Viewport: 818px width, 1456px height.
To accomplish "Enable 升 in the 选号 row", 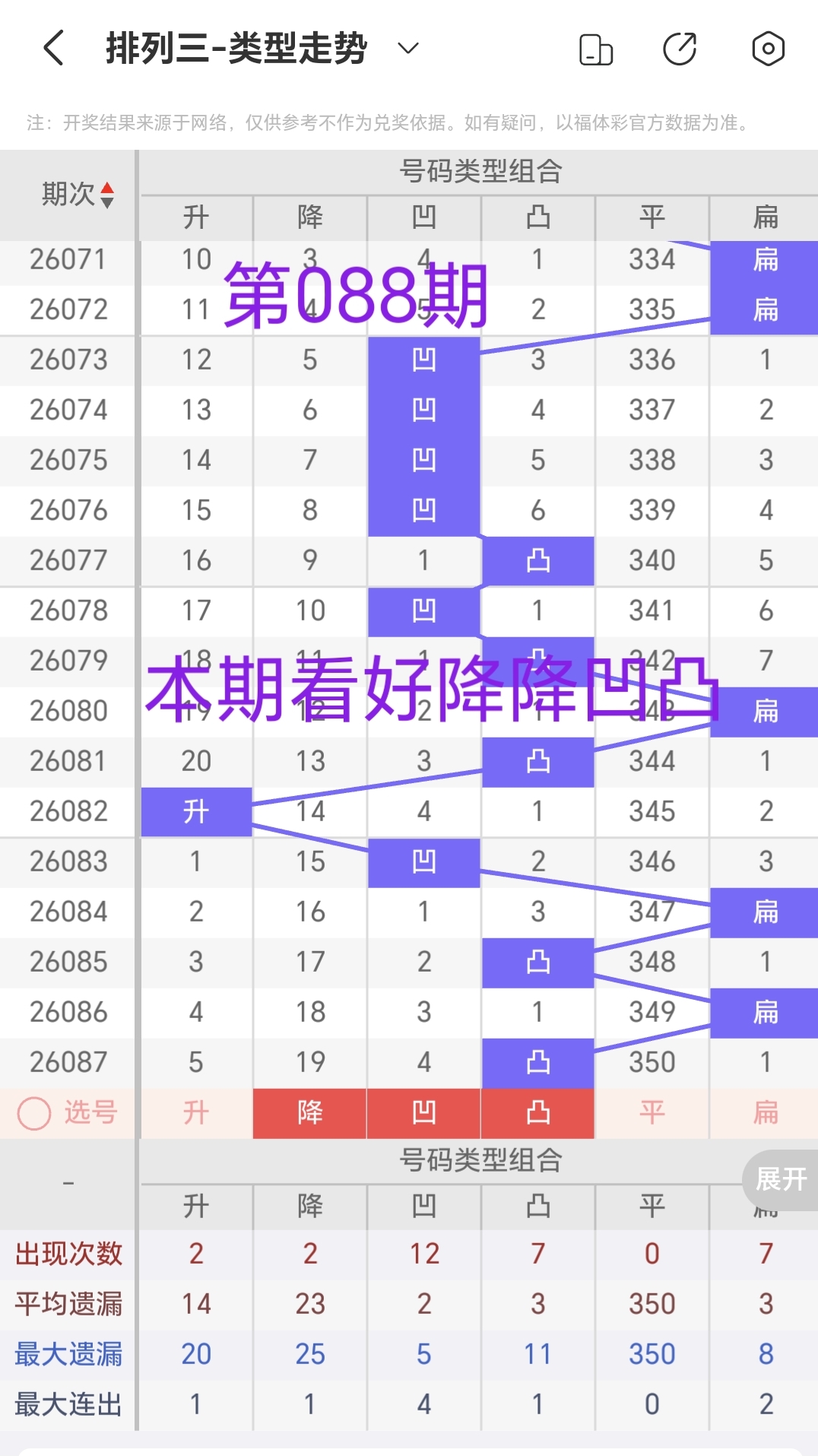I will [x=195, y=1112].
